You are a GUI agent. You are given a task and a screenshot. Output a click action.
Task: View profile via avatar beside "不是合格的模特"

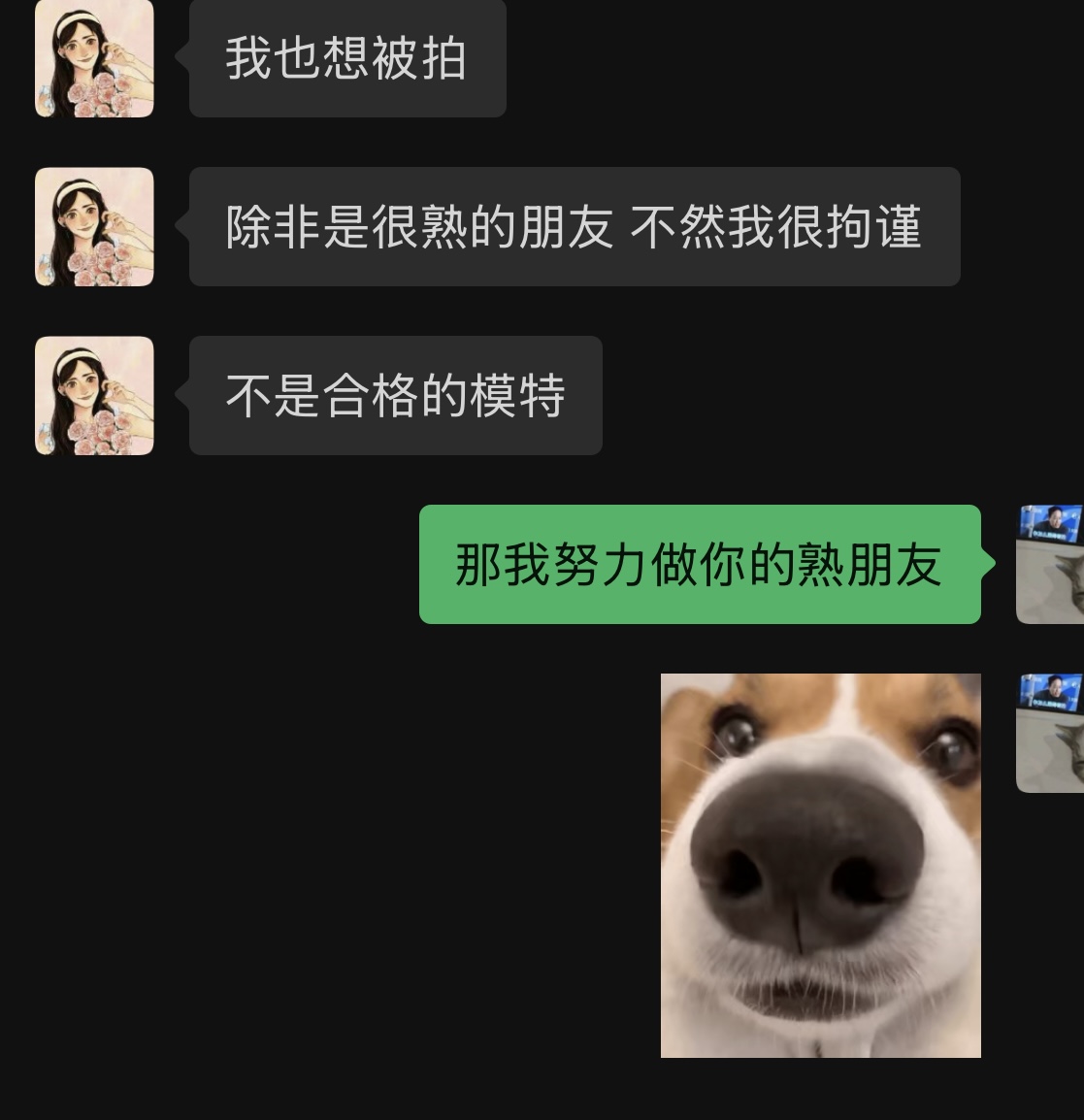tap(94, 396)
